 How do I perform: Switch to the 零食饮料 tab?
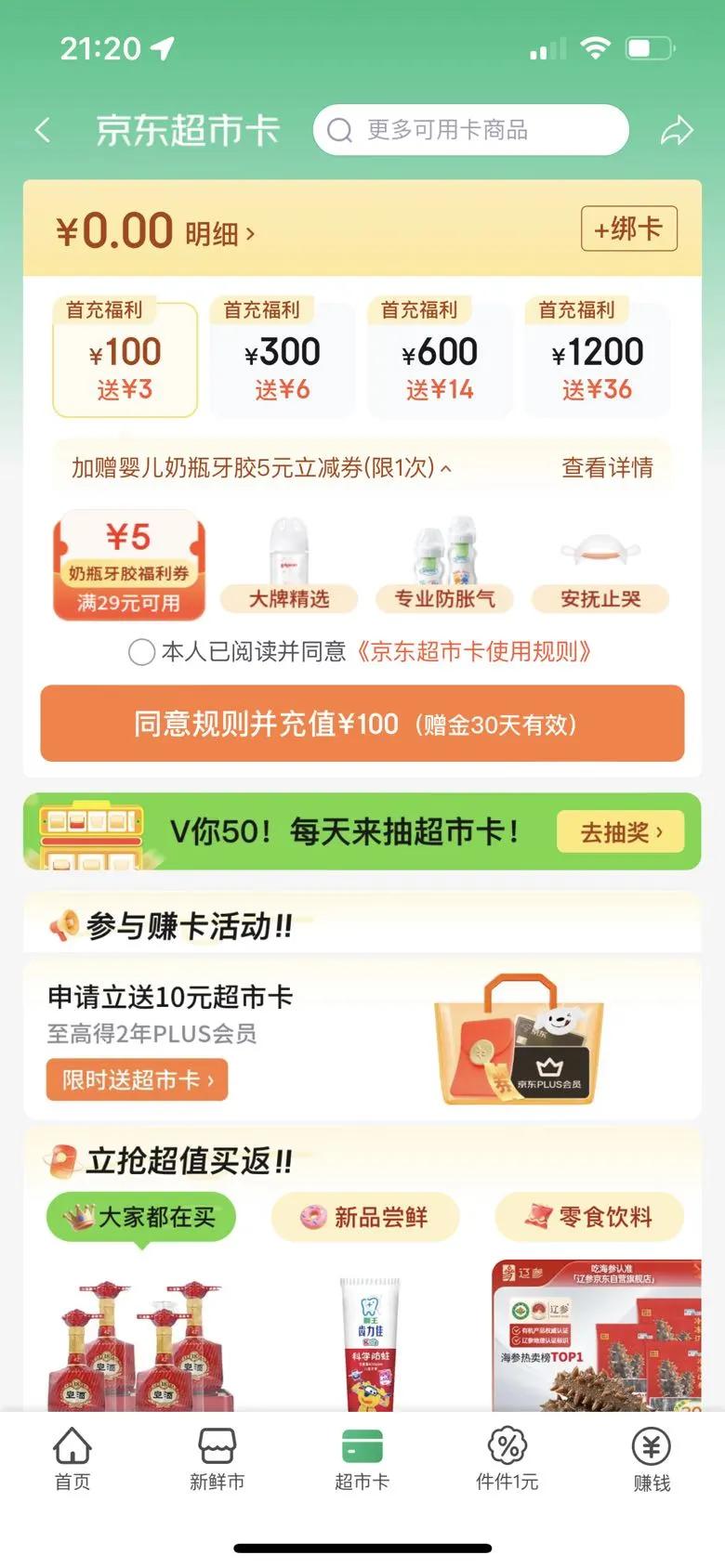(x=589, y=1217)
